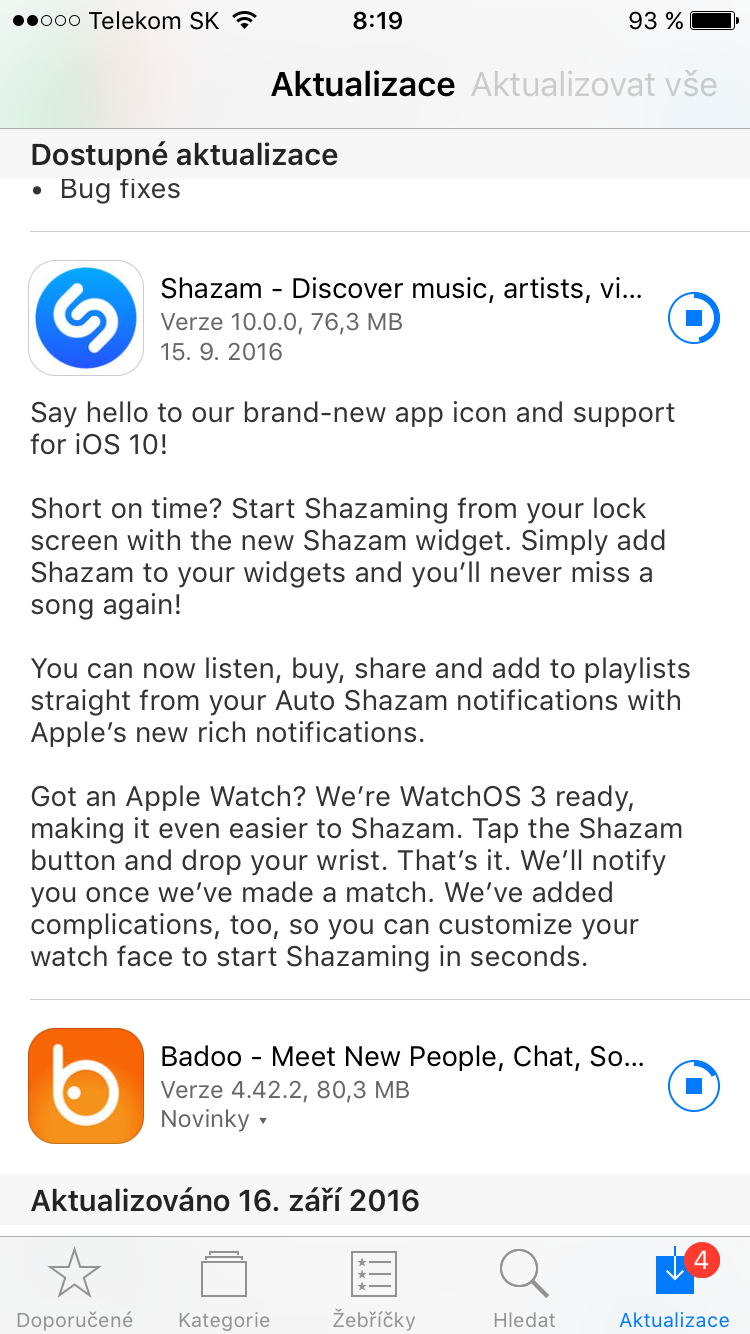This screenshot has height=1334, width=750.
Task: Open the Badoo app page
Action: coord(86,1085)
